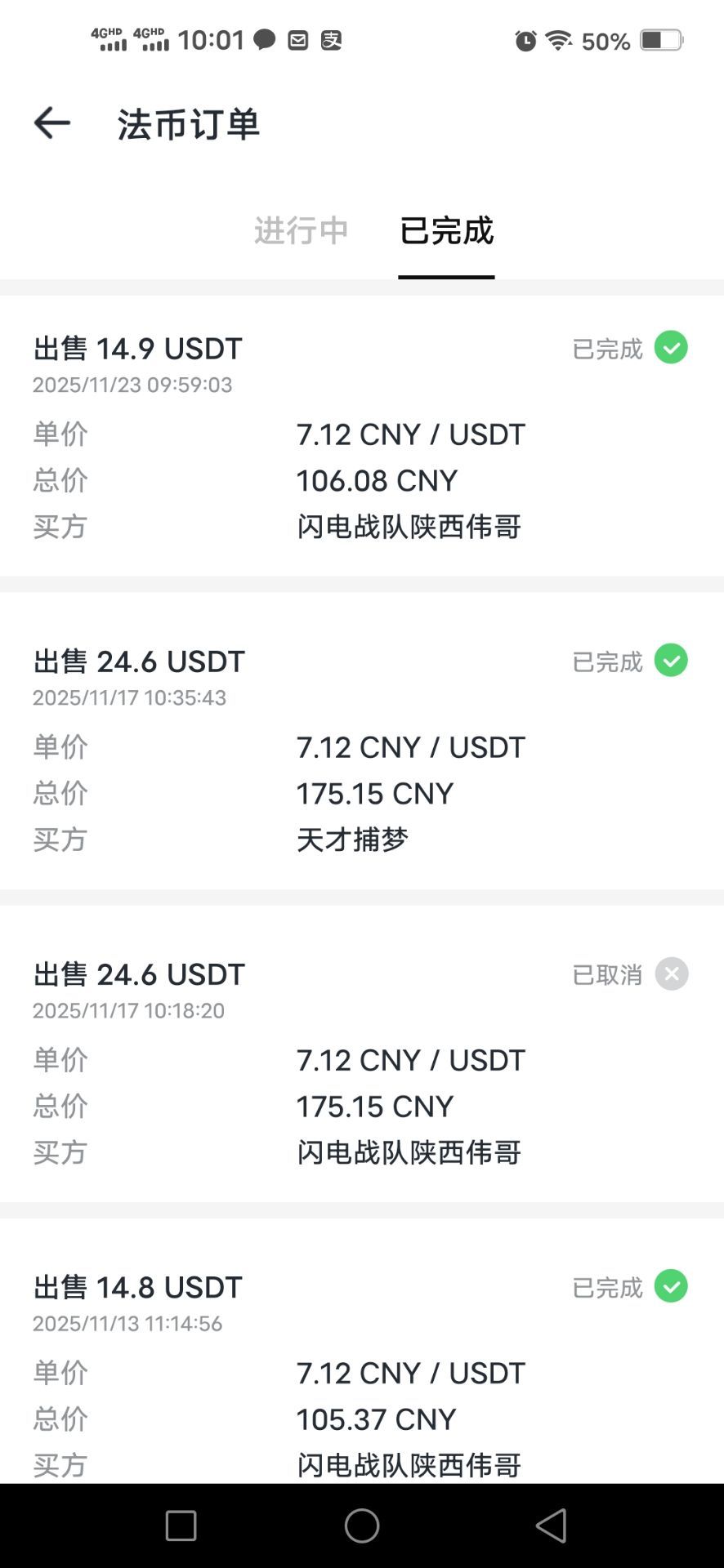View the cancelled 24.6 USDT order
Image resolution: width=724 pixels, height=1568 pixels.
[x=361, y=1062]
